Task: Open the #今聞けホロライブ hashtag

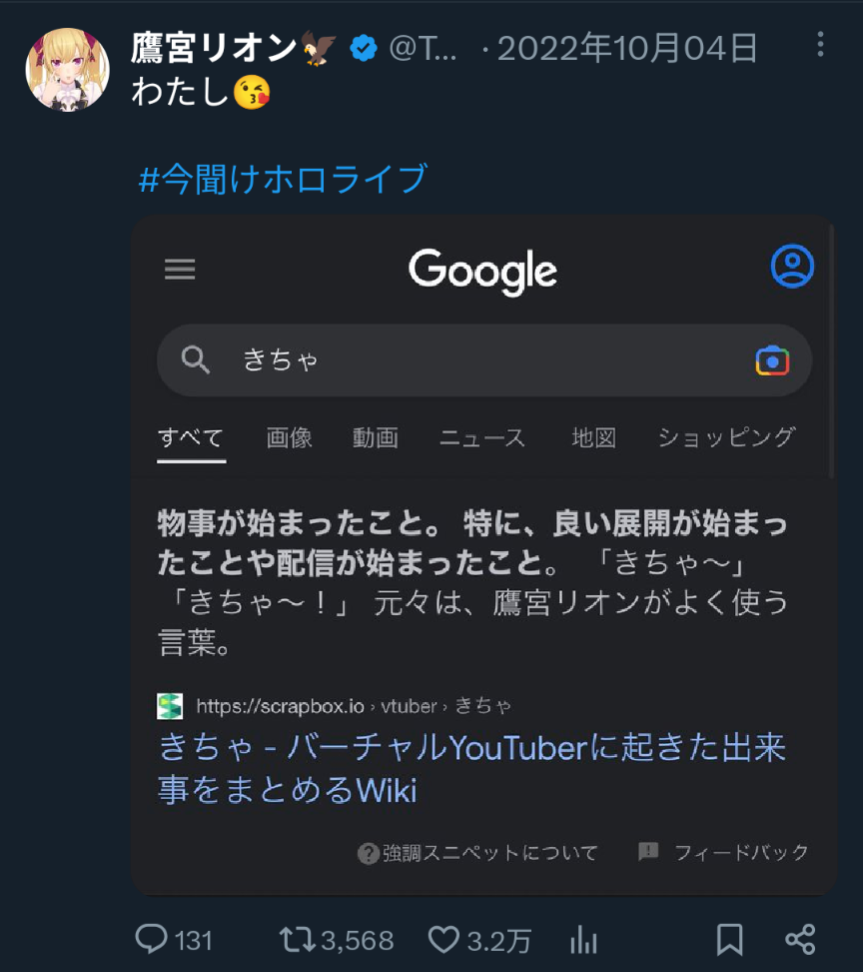Action: coord(283,180)
